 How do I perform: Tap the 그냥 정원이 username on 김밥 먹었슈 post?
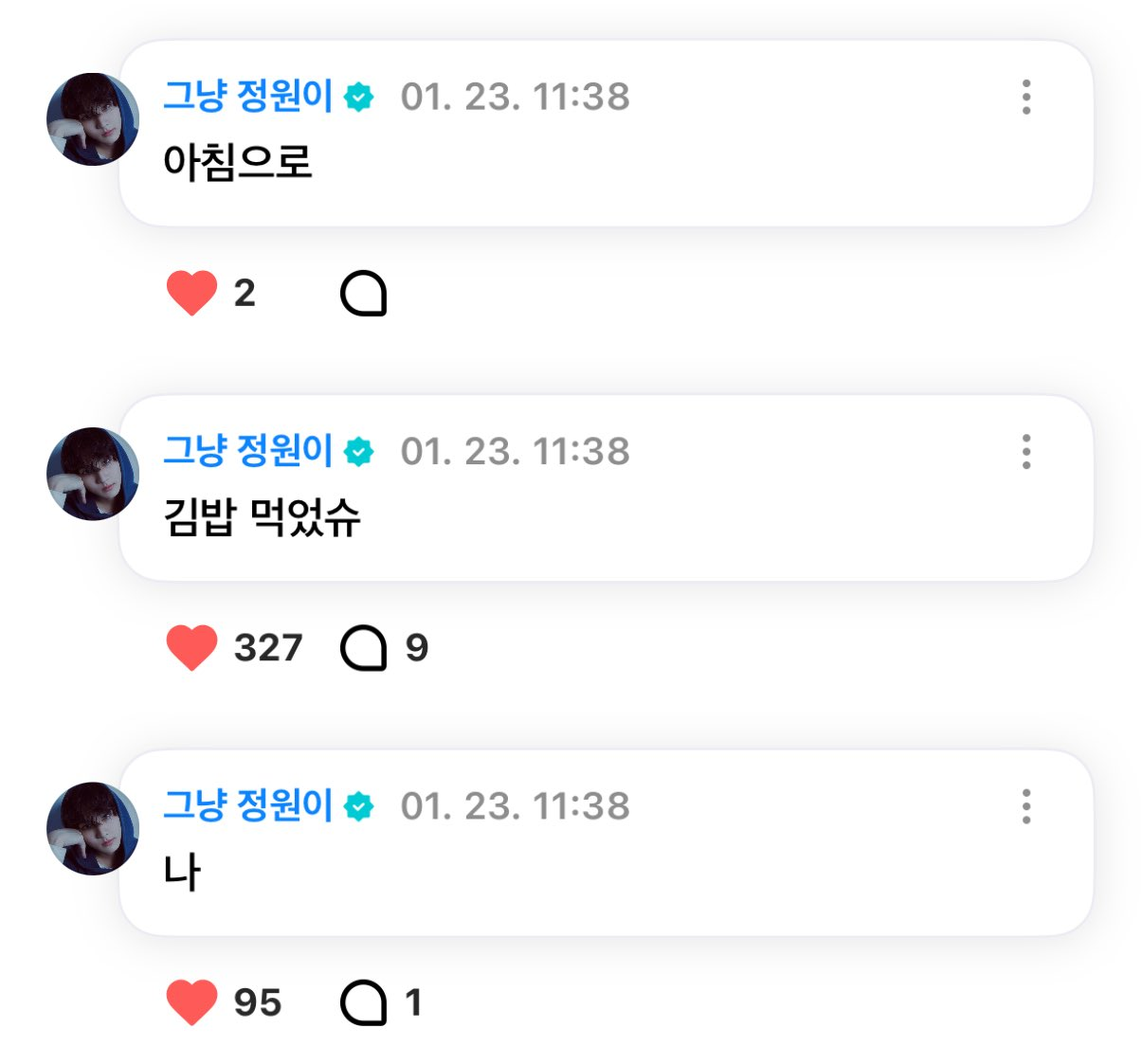248,450
